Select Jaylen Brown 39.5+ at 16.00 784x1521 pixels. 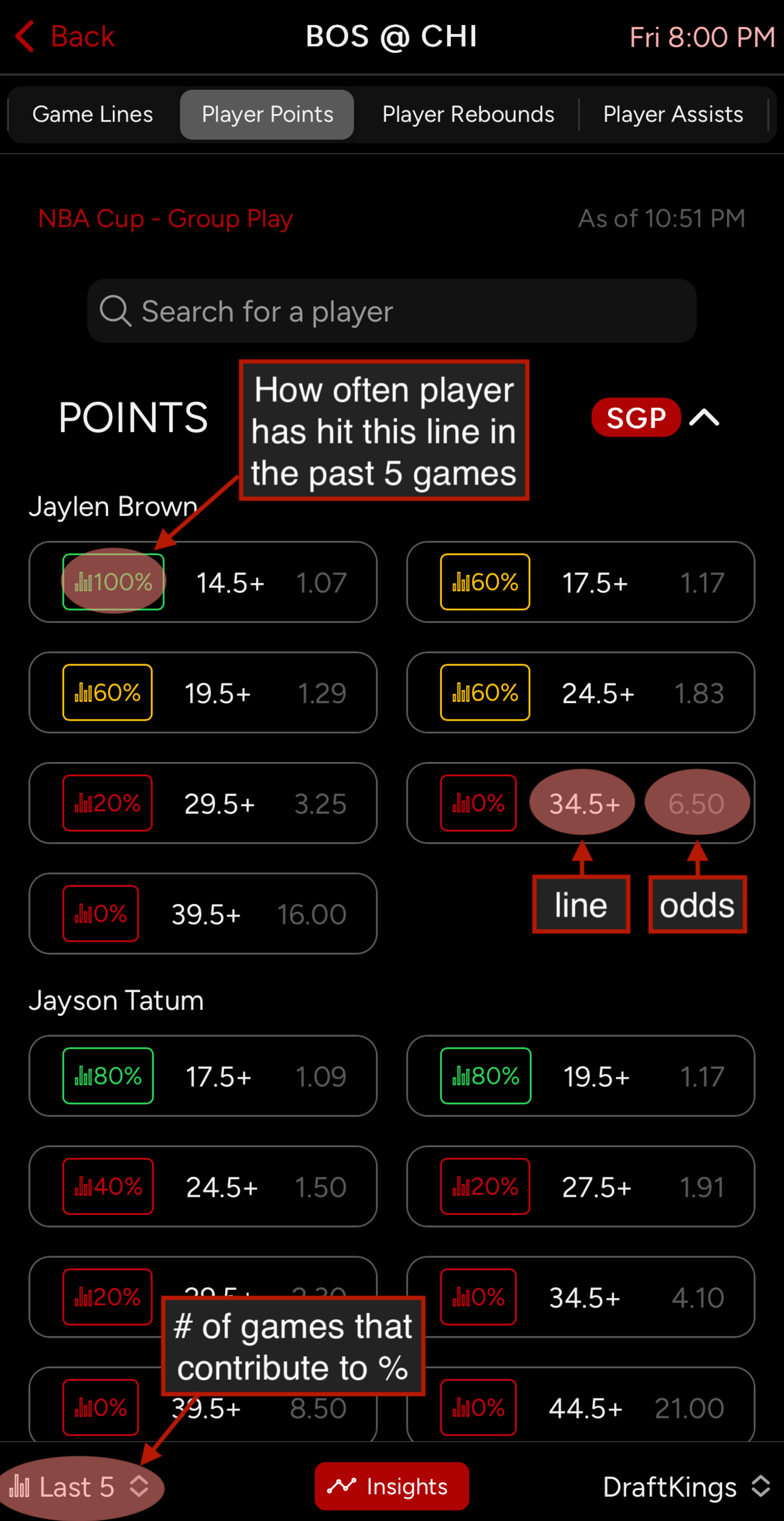point(203,914)
